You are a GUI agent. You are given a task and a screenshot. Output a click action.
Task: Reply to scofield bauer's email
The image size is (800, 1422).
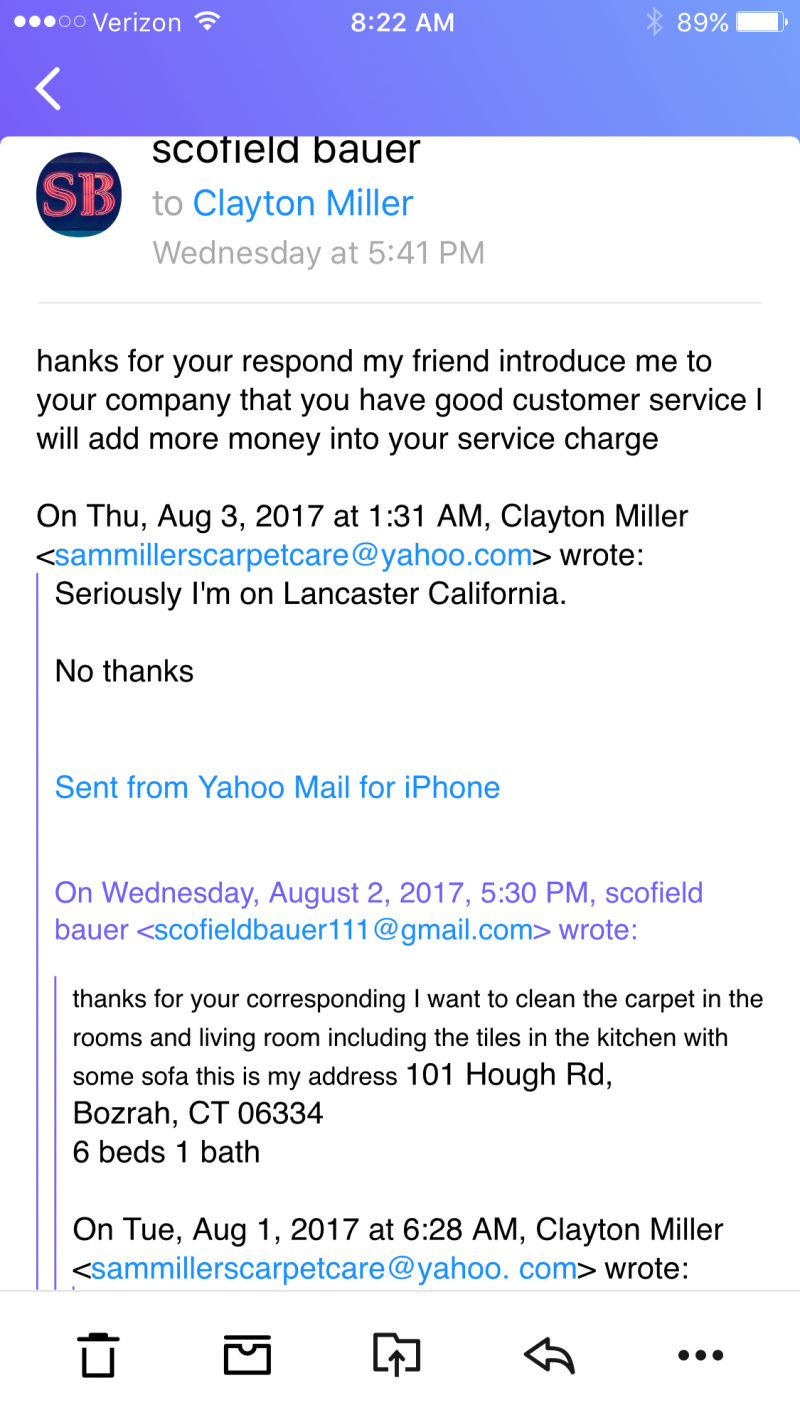549,1355
